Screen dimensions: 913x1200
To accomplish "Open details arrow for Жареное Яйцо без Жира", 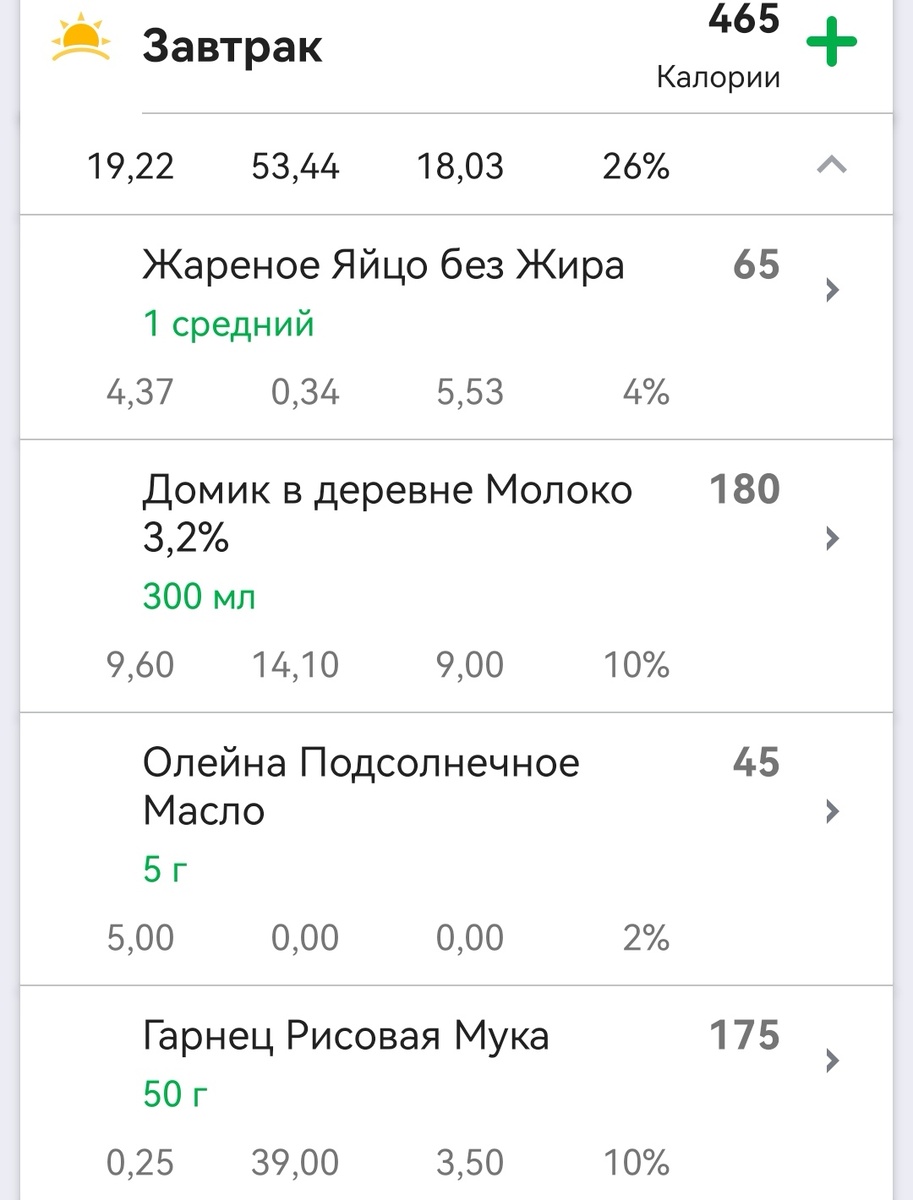I will click(x=831, y=290).
